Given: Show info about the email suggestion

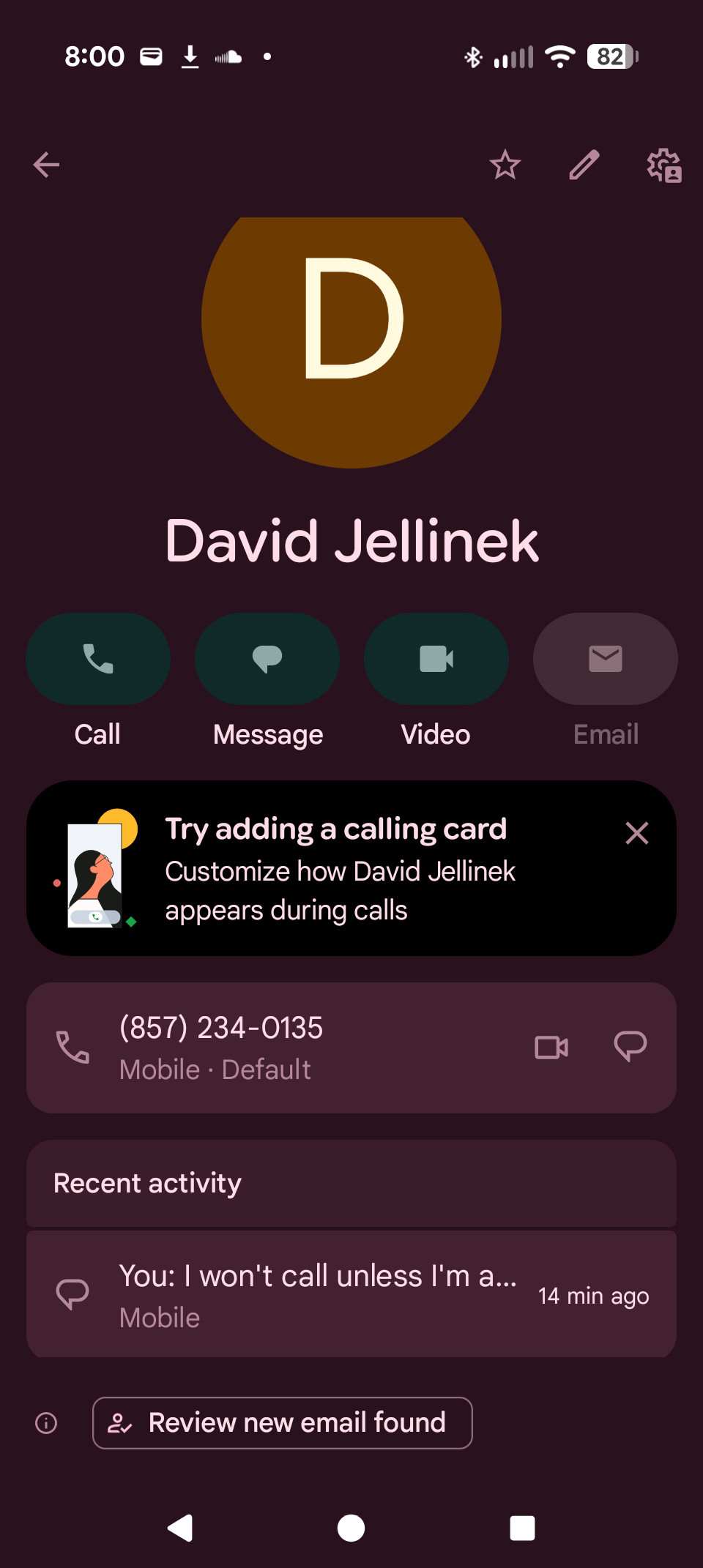Looking at the screenshot, I should (x=46, y=1423).
